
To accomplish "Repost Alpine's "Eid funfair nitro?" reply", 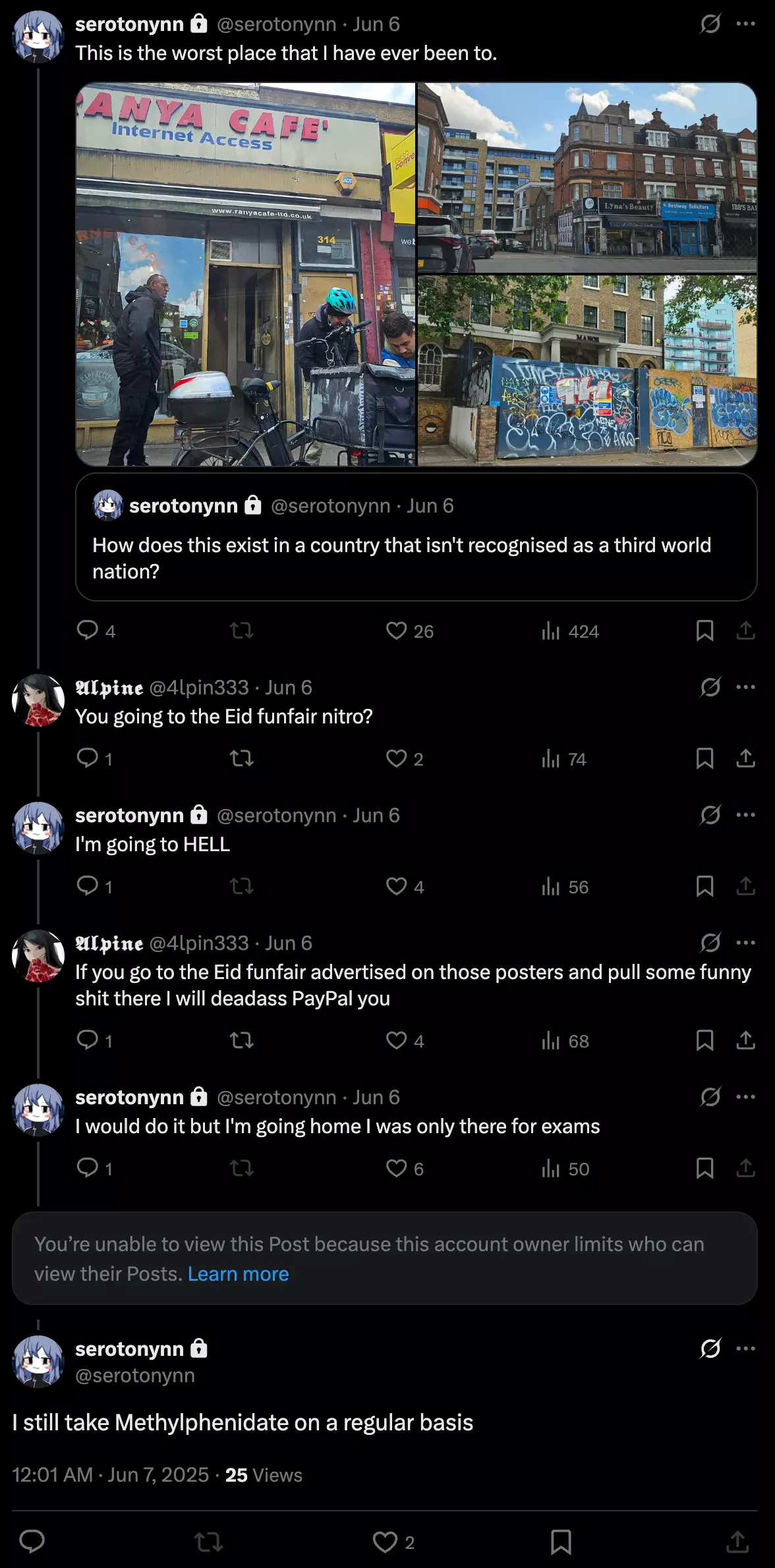I will (x=242, y=759).
